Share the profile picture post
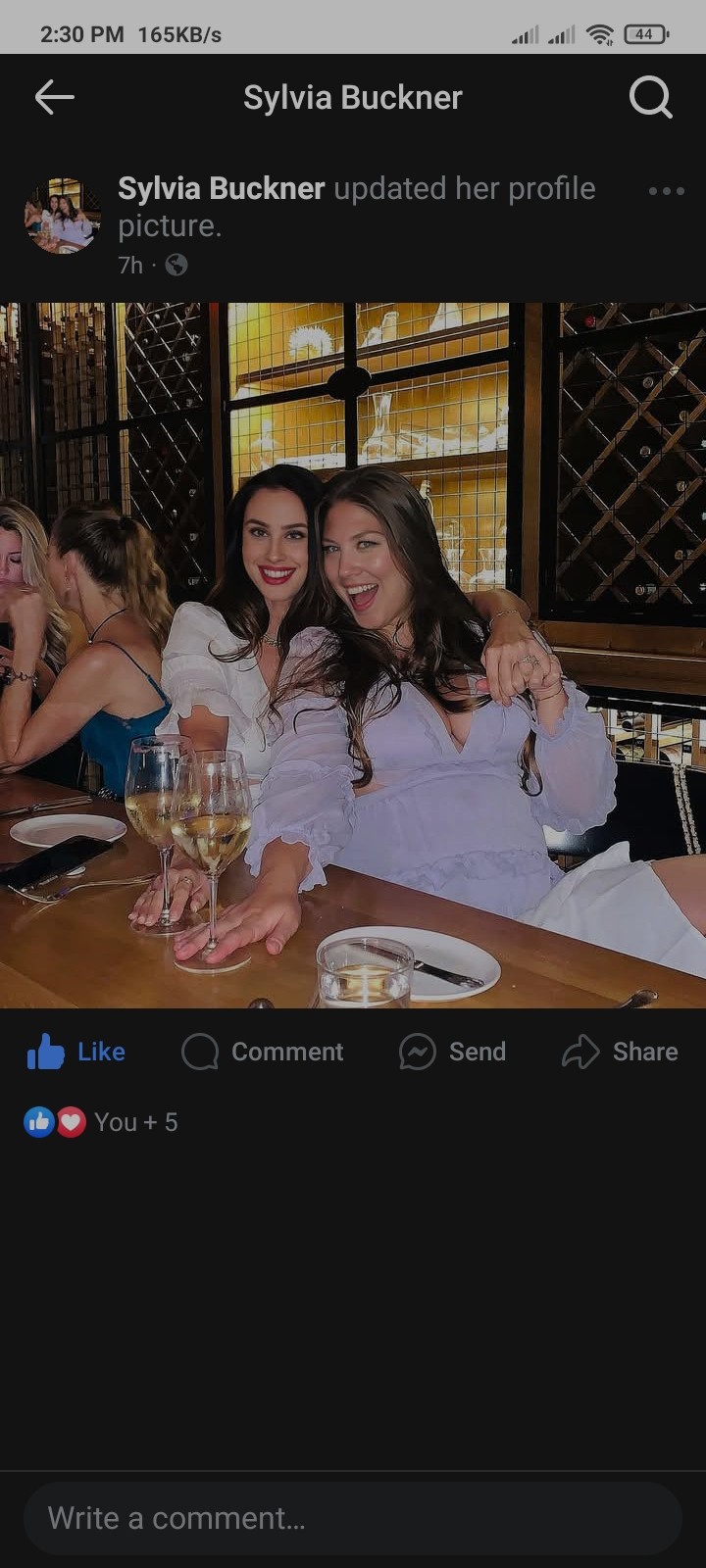706x1568 pixels. [620, 1052]
